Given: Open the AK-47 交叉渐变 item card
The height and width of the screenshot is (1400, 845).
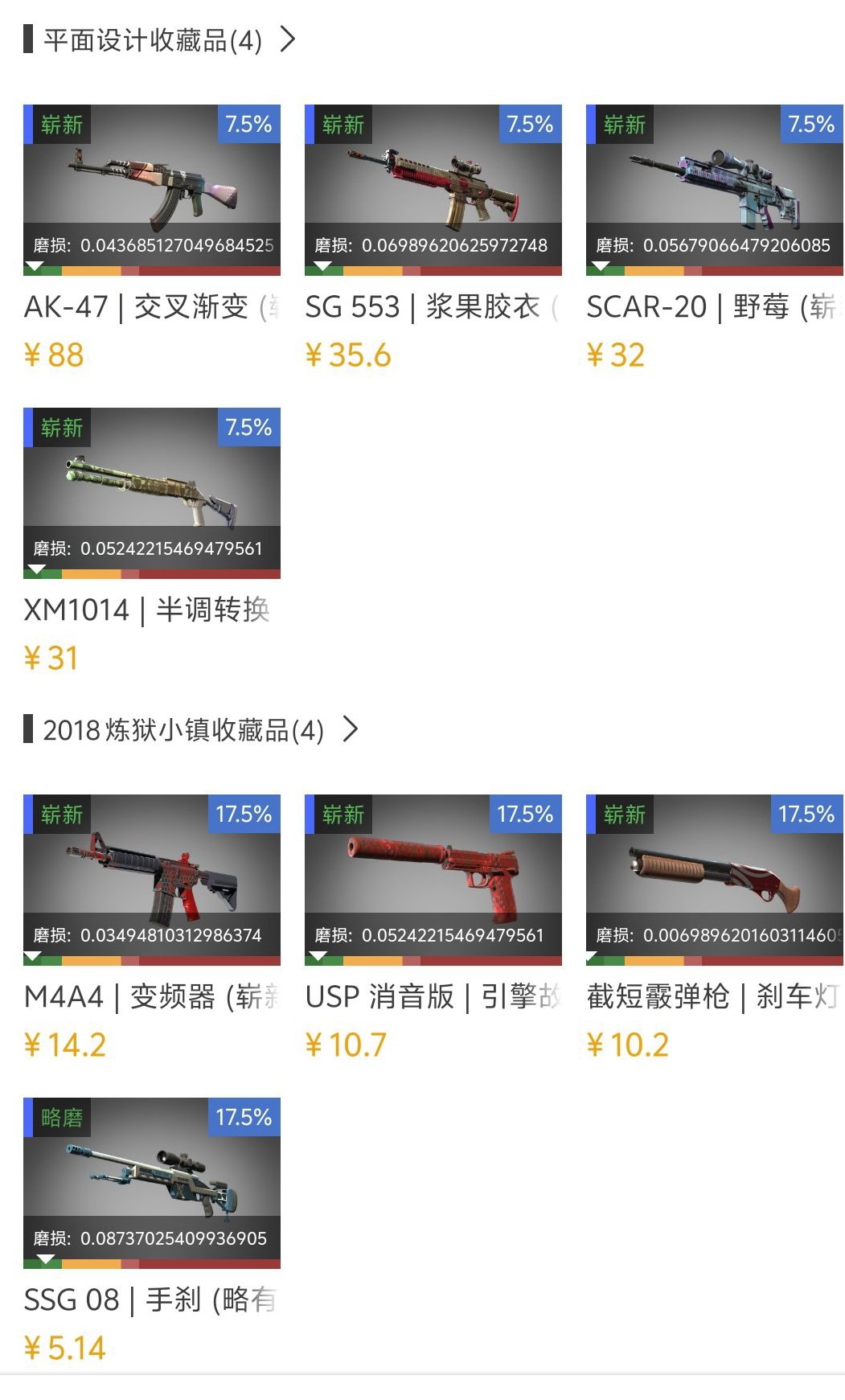Looking at the screenshot, I should pos(152,190).
